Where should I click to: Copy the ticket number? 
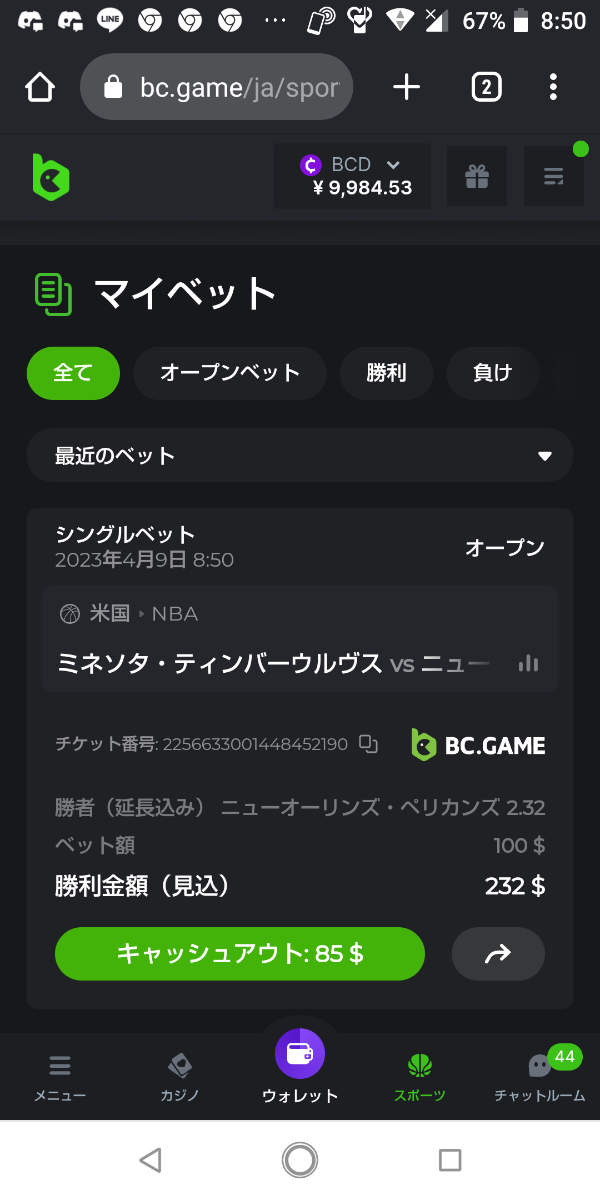369,744
